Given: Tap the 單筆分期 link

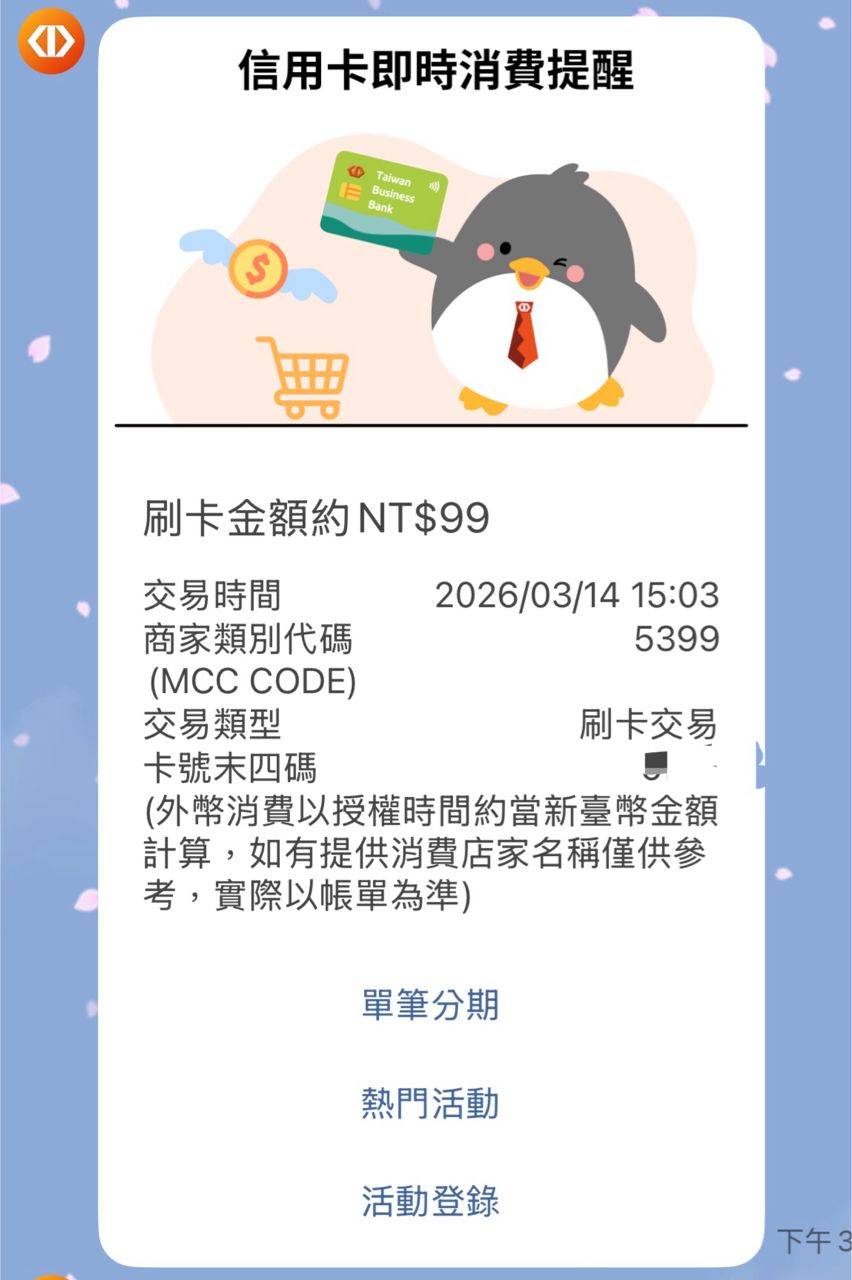Looking at the screenshot, I should pyautogui.click(x=430, y=1005).
